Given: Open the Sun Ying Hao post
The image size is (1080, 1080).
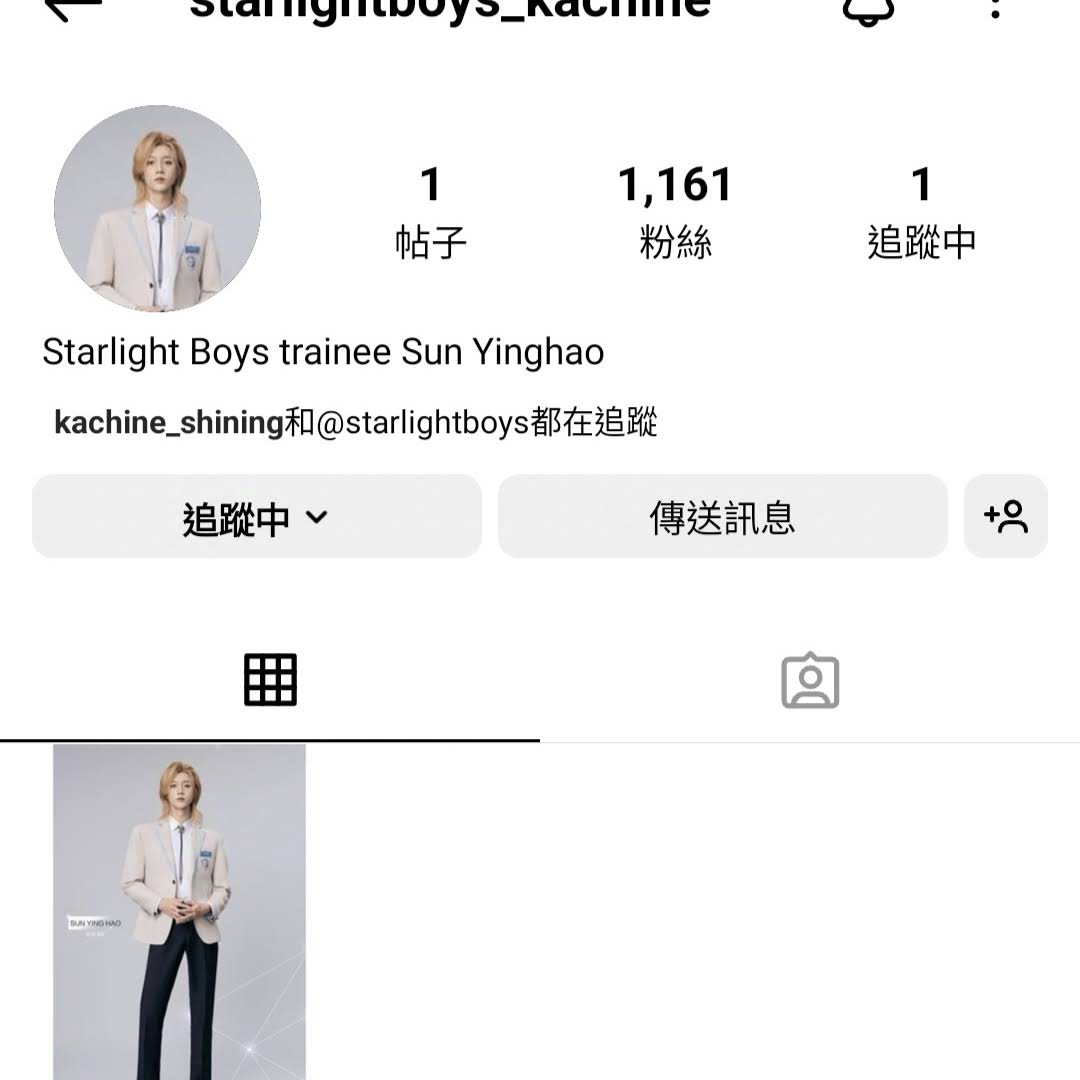Looking at the screenshot, I should pos(180,910).
